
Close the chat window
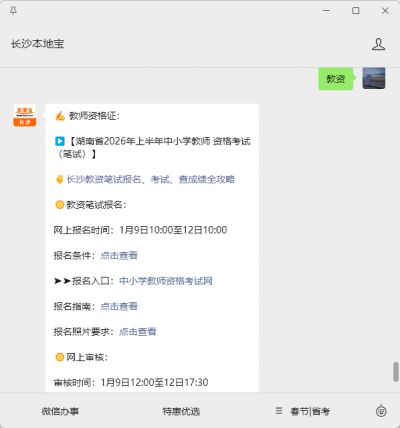point(385,11)
